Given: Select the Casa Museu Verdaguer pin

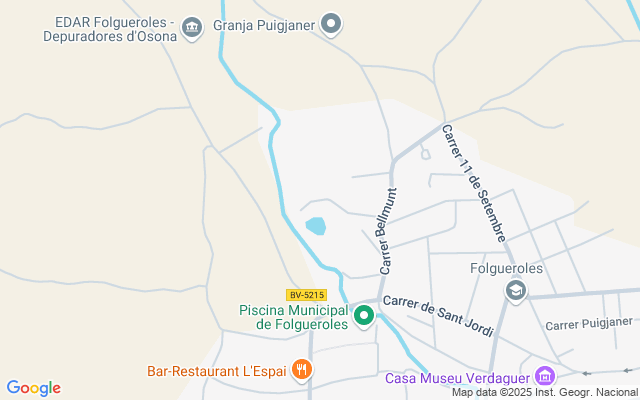Looking at the screenshot, I should tap(545, 377).
